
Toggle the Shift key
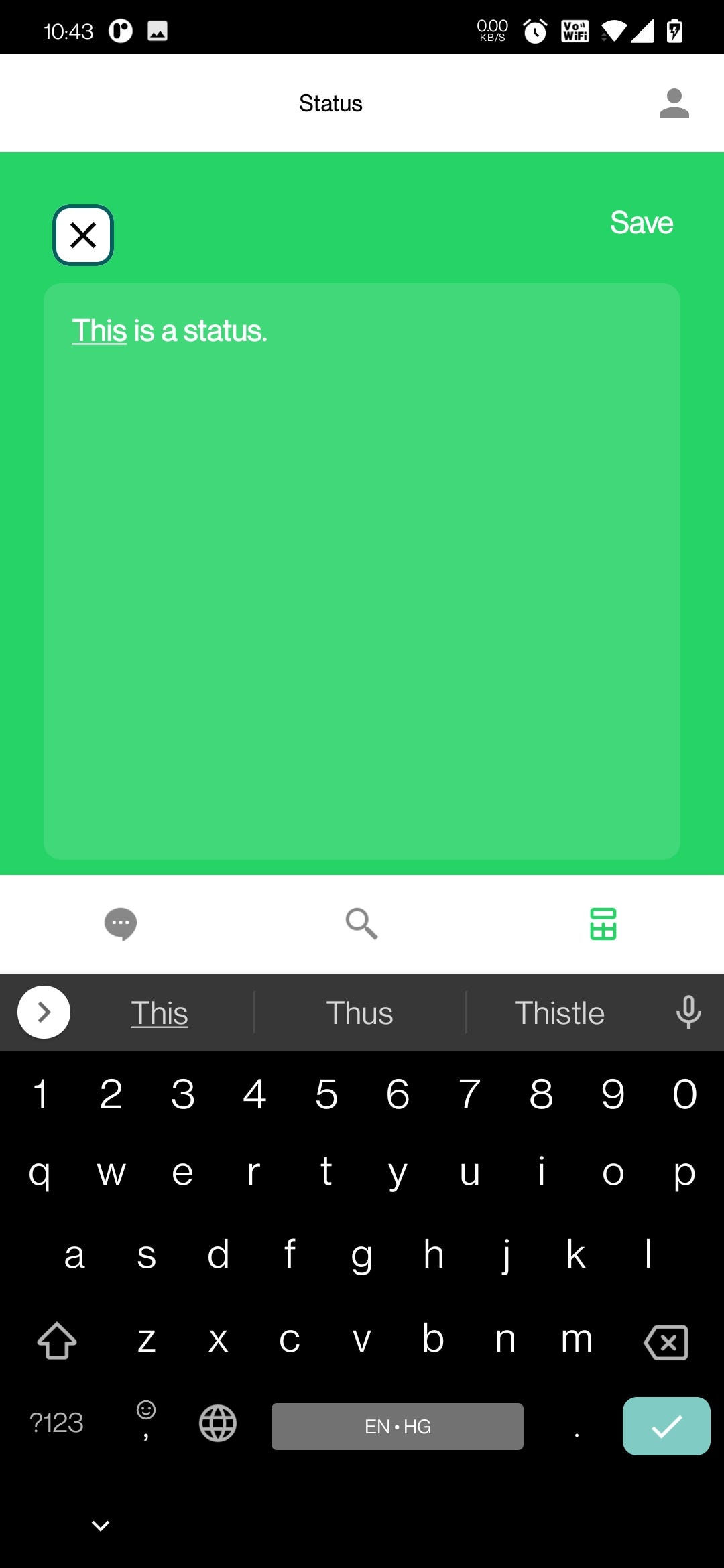(56, 1340)
